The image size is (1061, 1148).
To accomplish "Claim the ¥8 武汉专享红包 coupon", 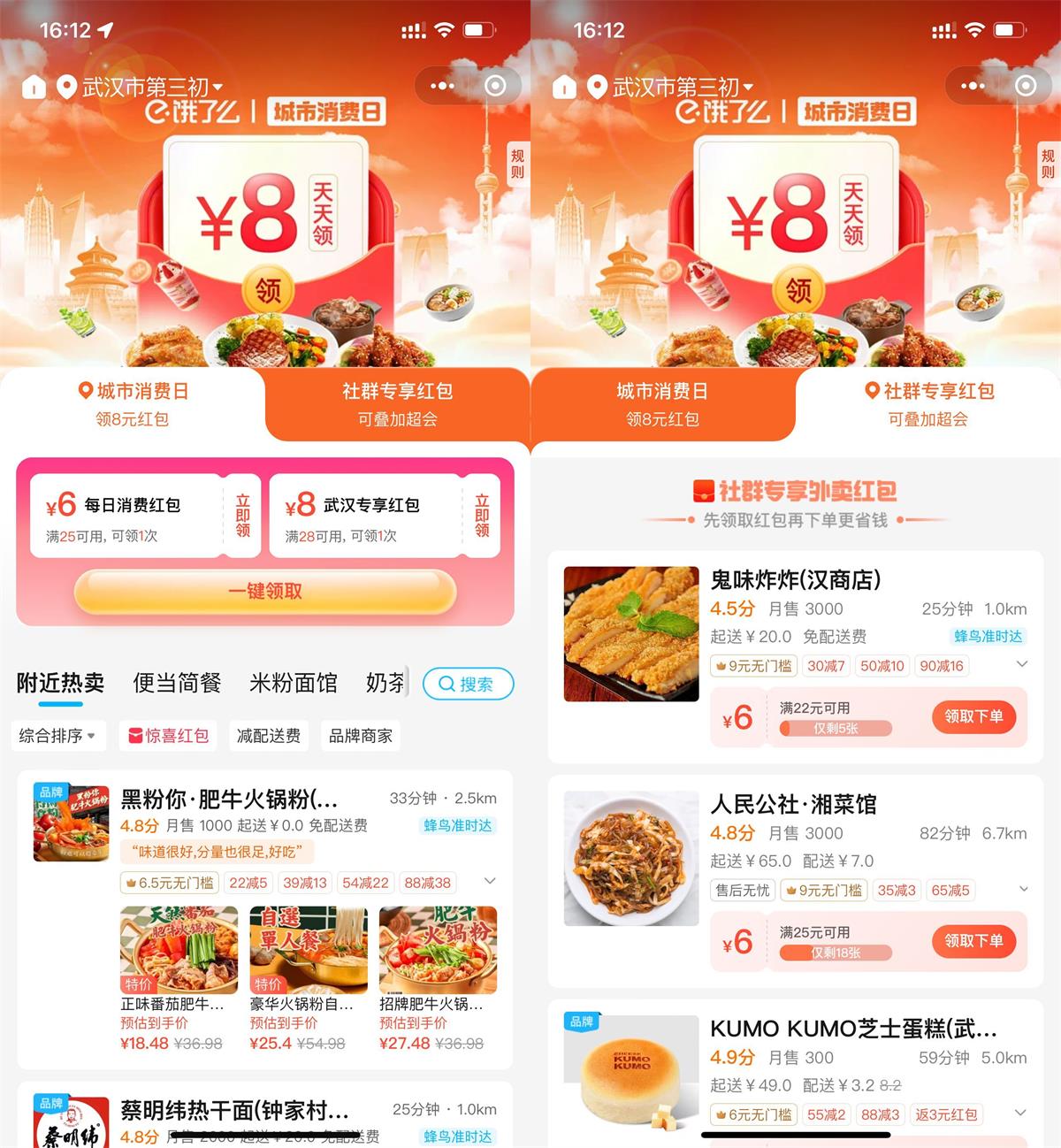I will [x=481, y=517].
